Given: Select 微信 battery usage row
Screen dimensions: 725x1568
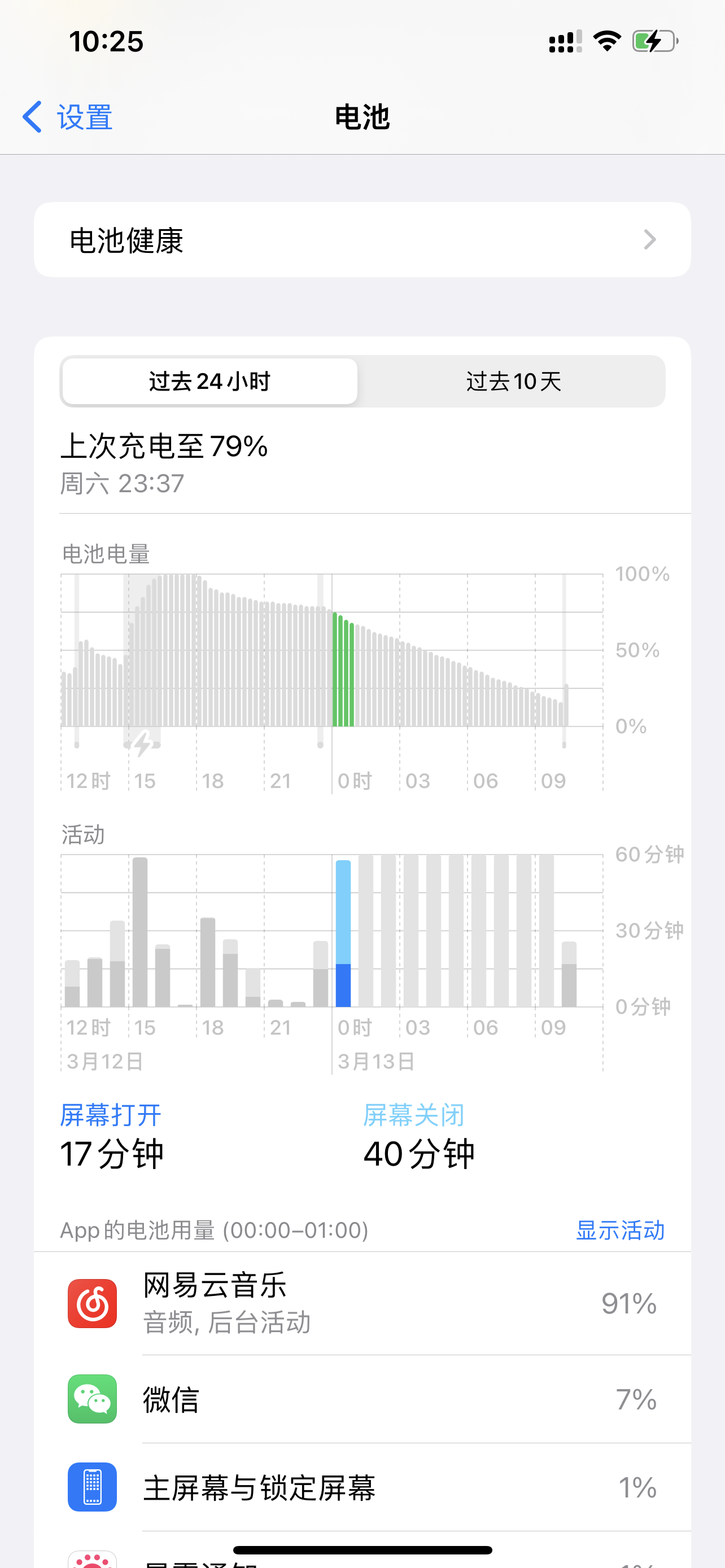Looking at the screenshot, I should 362,1399.
